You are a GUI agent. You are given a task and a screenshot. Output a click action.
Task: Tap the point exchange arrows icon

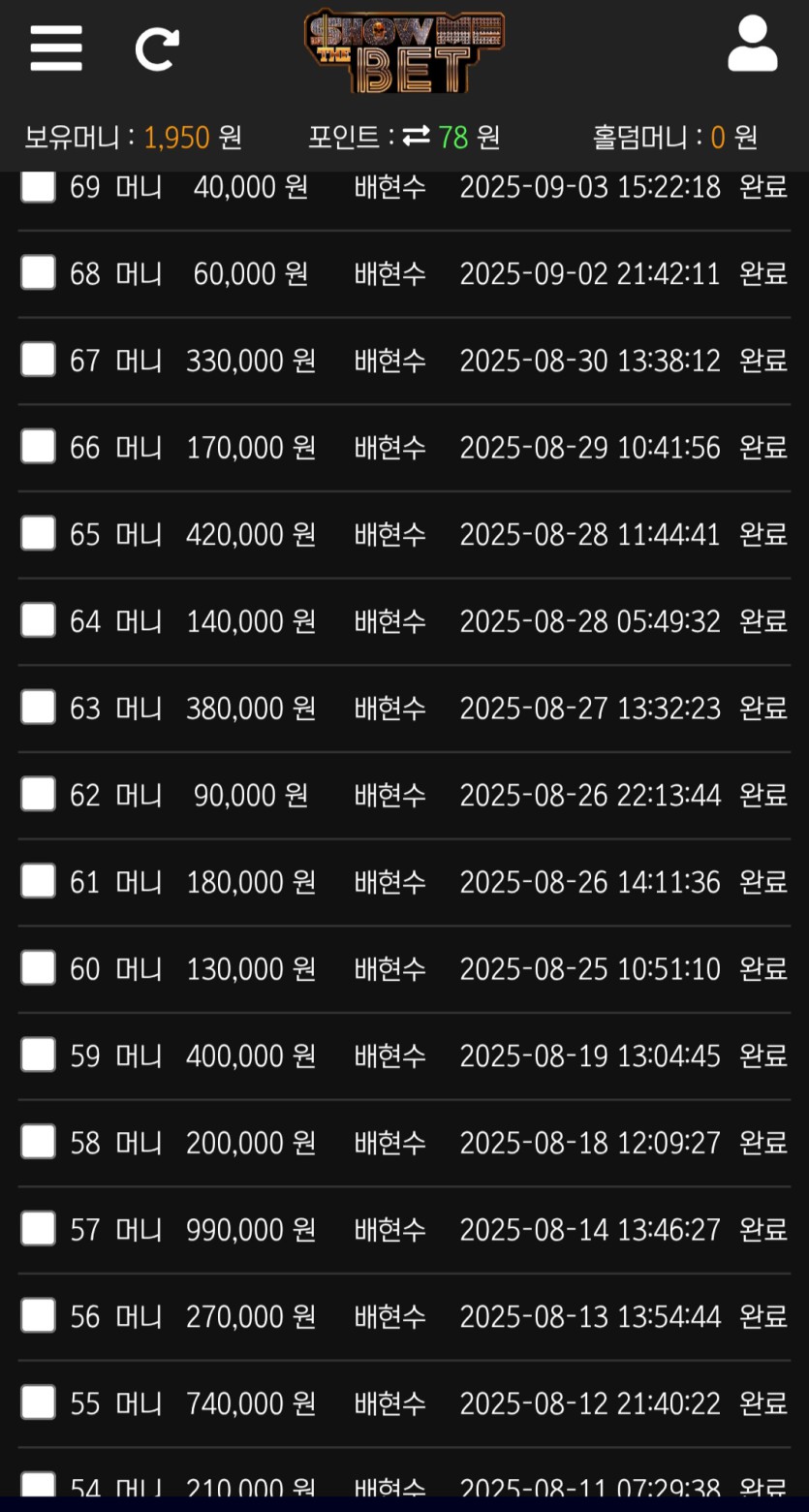coord(416,138)
